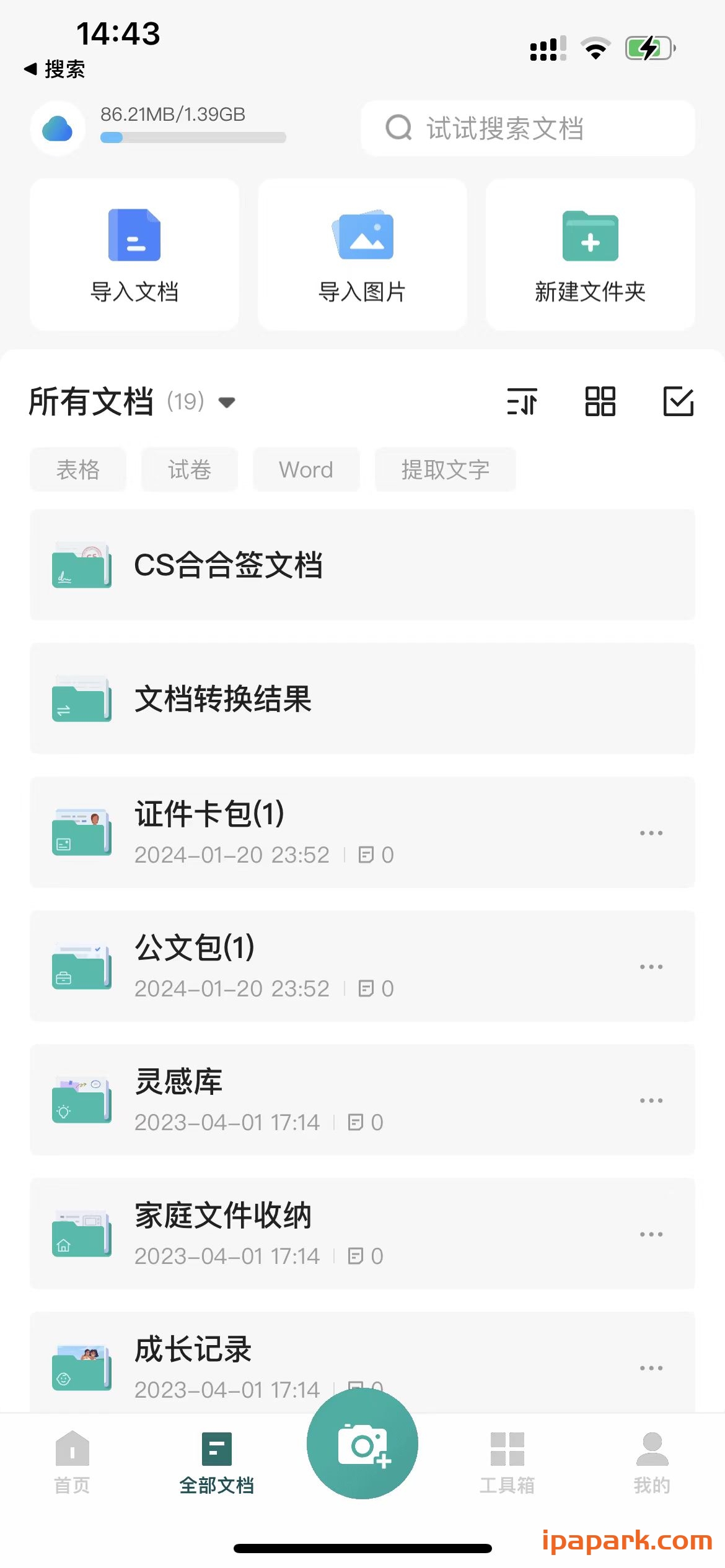Enter multi-select mode with the checkmark icon
The image size is (725, 1568).
679,403
